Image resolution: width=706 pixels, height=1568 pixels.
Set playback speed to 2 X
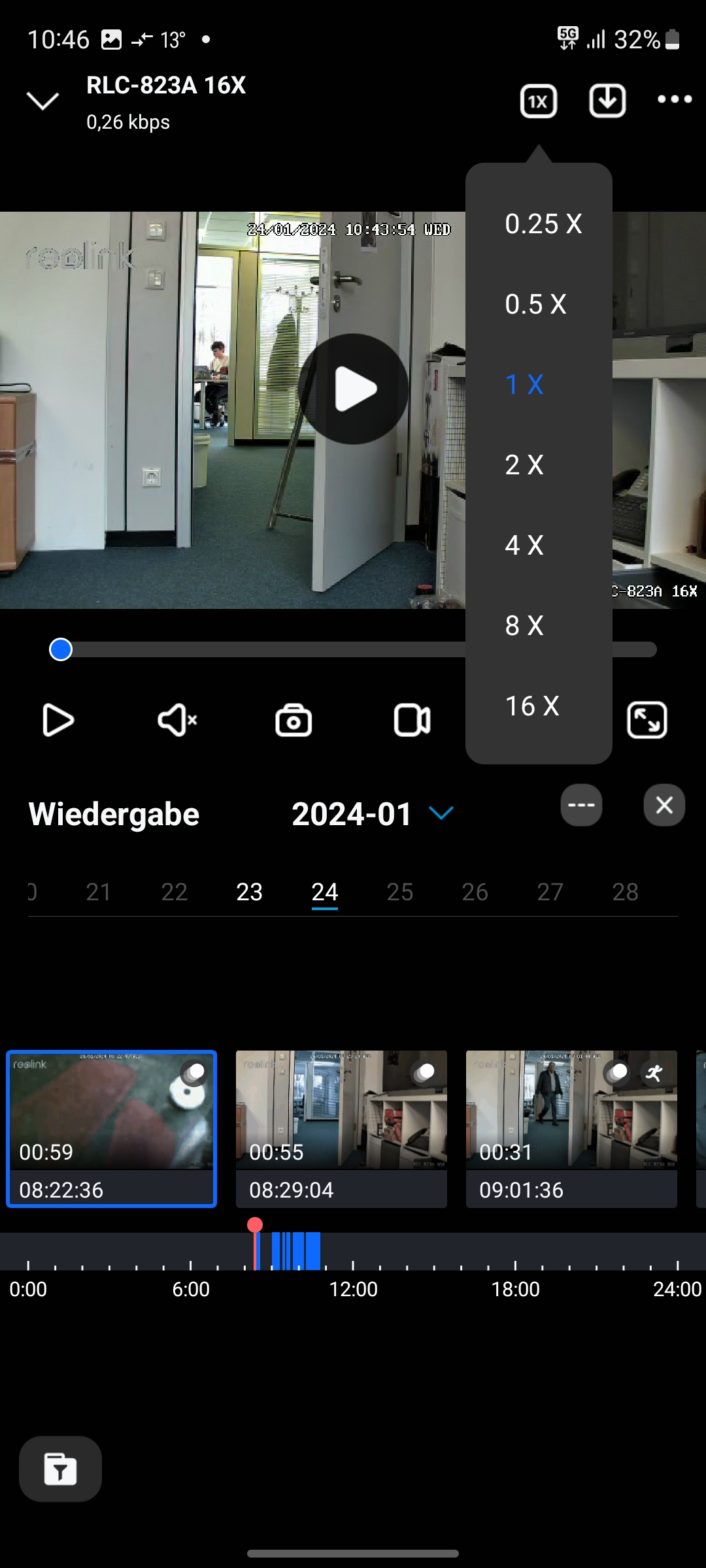click(524, 465)
